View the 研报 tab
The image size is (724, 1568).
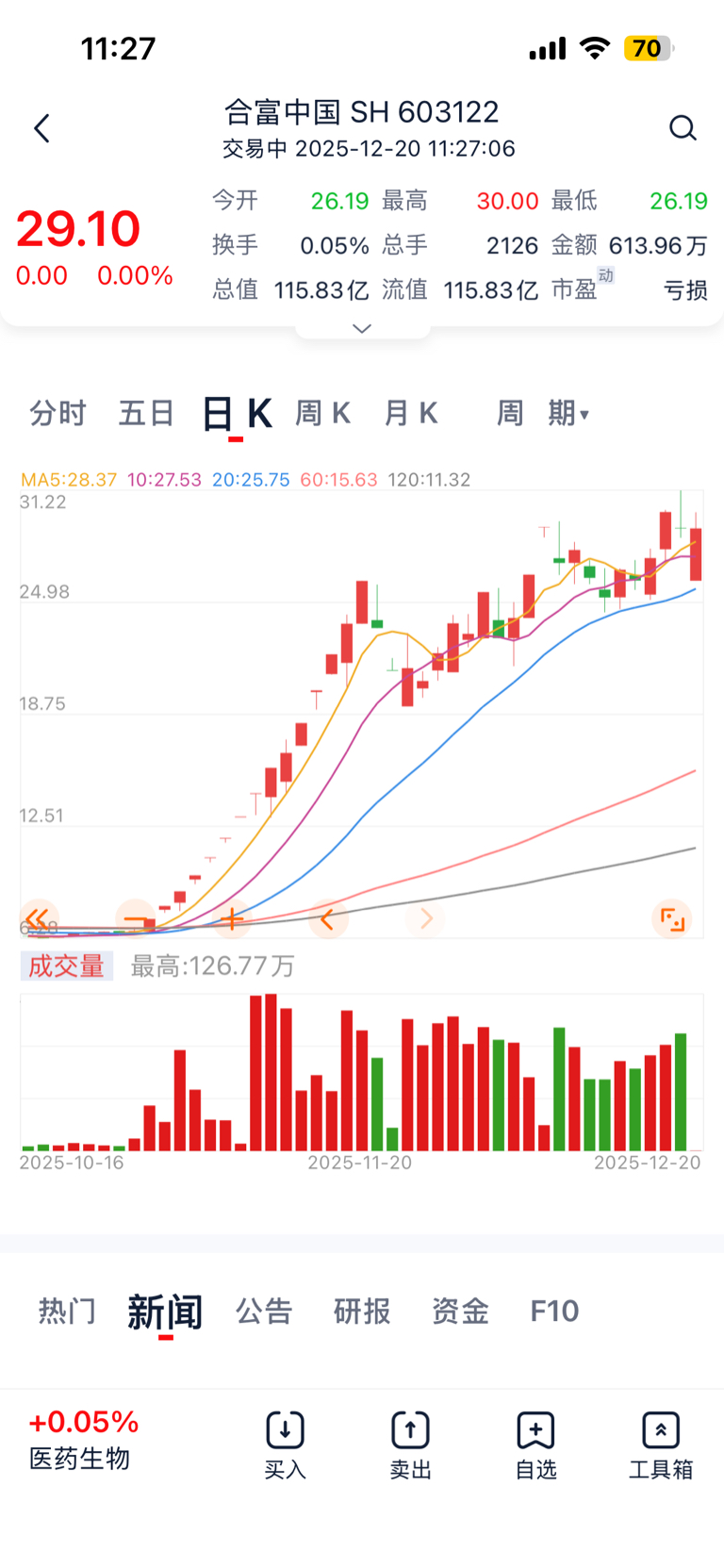[x=362, y=1311]
